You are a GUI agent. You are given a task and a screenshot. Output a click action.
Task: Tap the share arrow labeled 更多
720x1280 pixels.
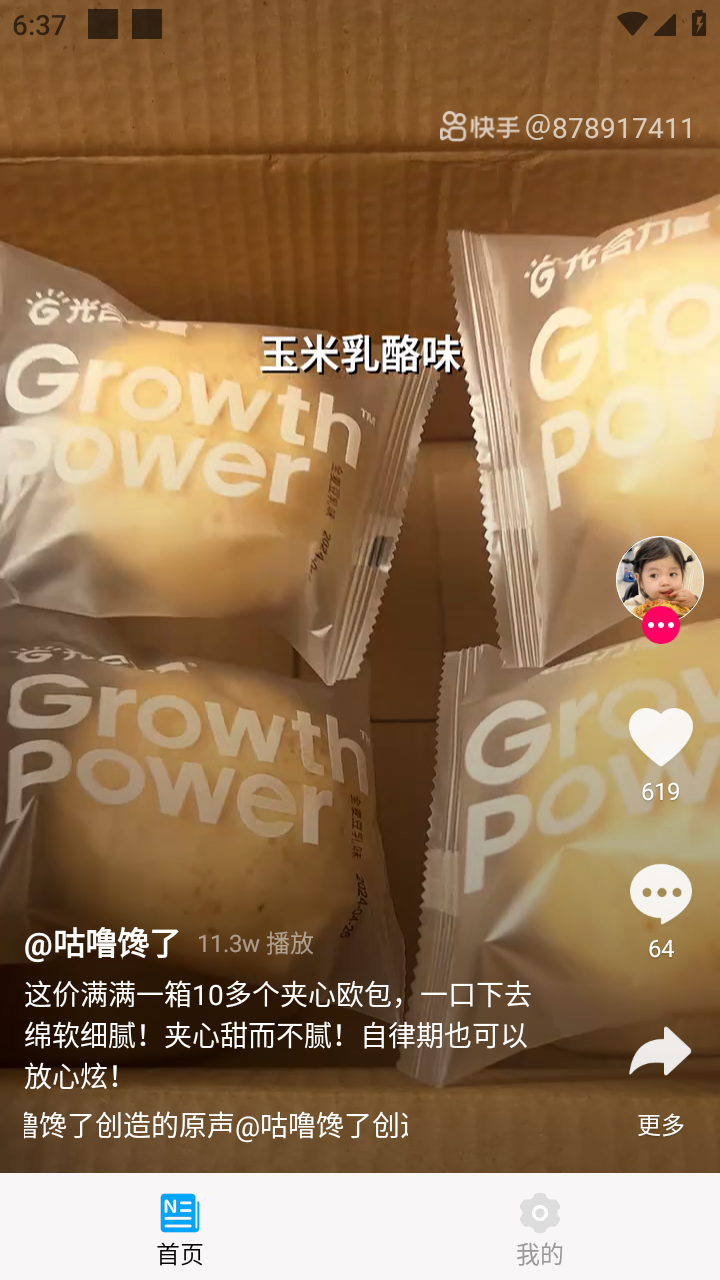[x=660, y=1052]
